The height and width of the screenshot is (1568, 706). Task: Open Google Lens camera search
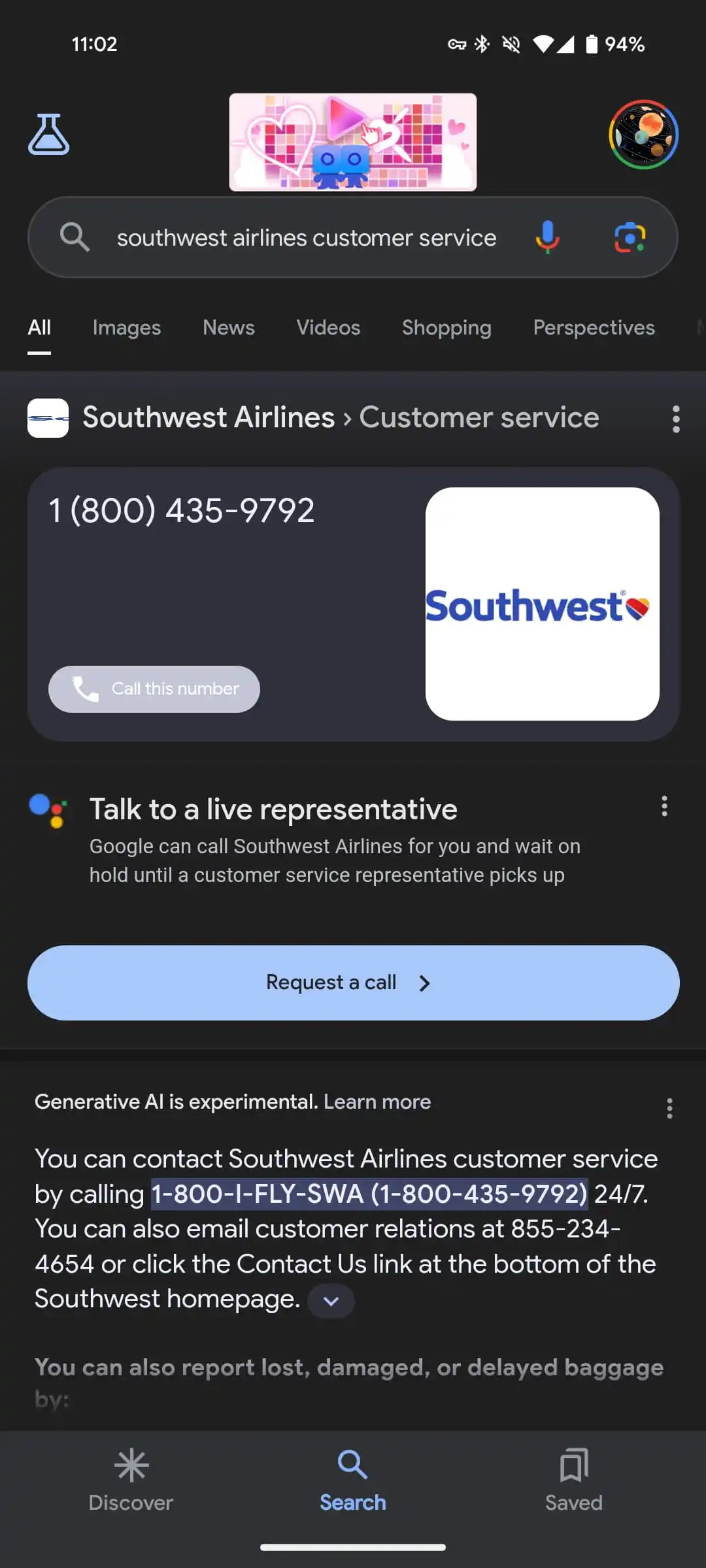(x=629, y=237)
